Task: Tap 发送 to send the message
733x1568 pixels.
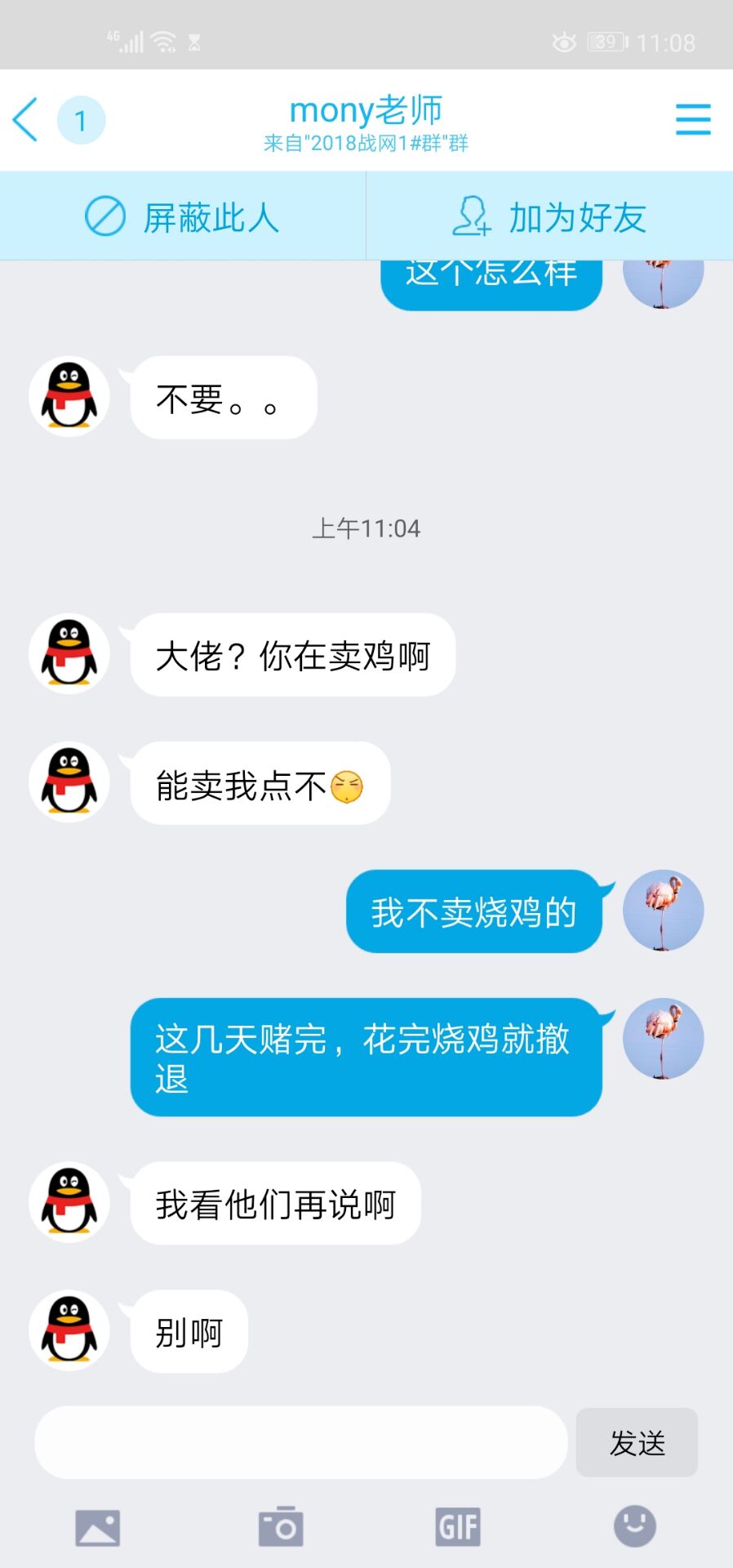Action: 637,1442
